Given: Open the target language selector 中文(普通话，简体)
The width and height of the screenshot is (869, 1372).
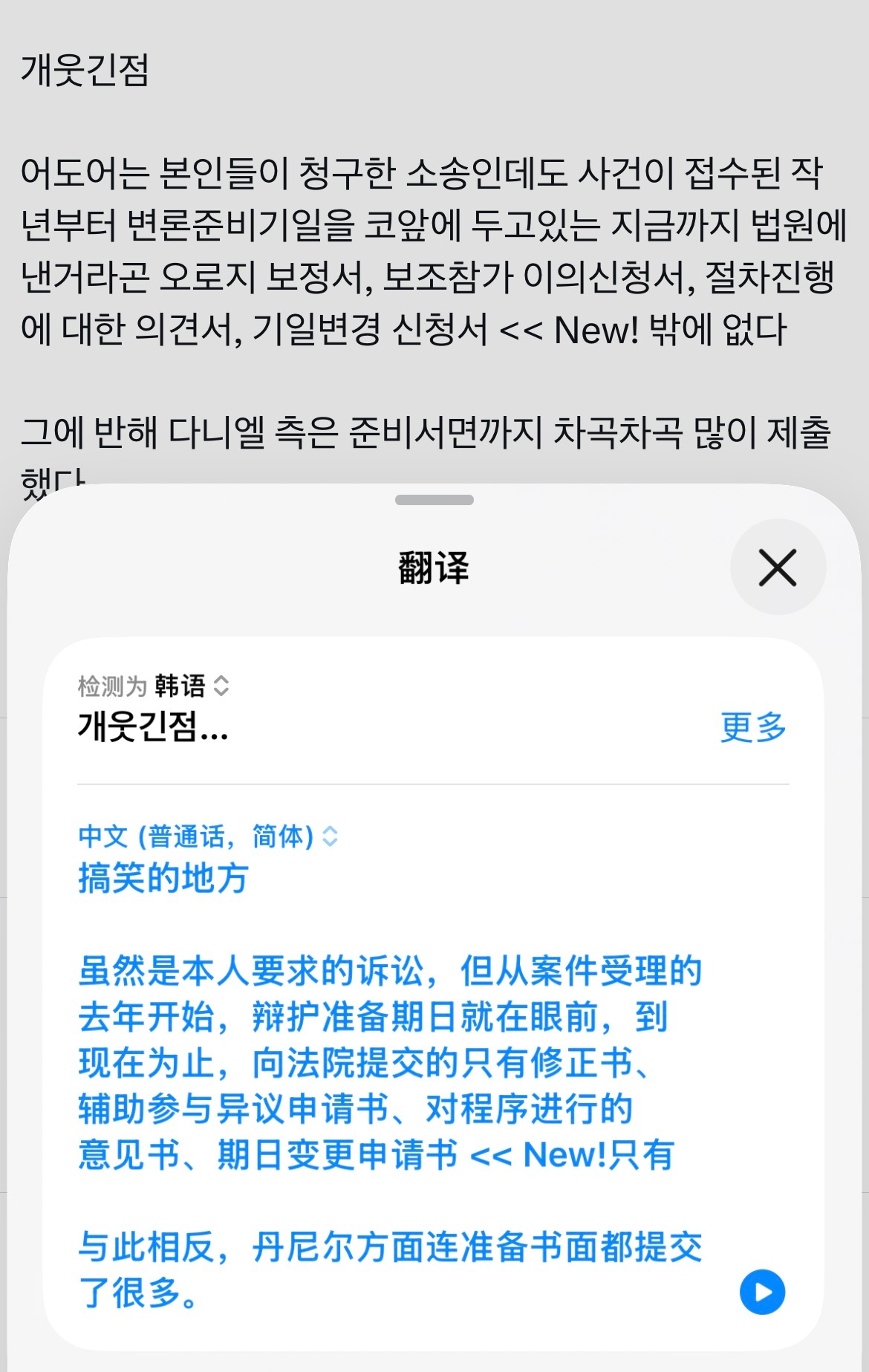Looking at the screenshot, I should (x=205, y=839).
